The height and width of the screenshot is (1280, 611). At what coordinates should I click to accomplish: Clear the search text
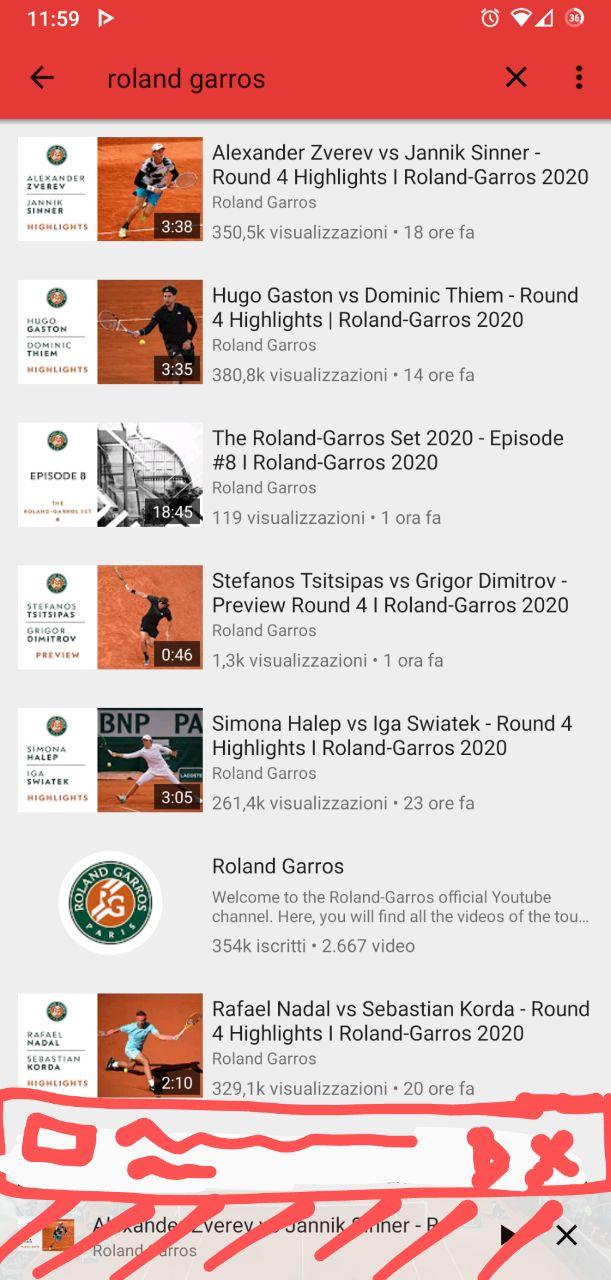click(x=515, y=78)
